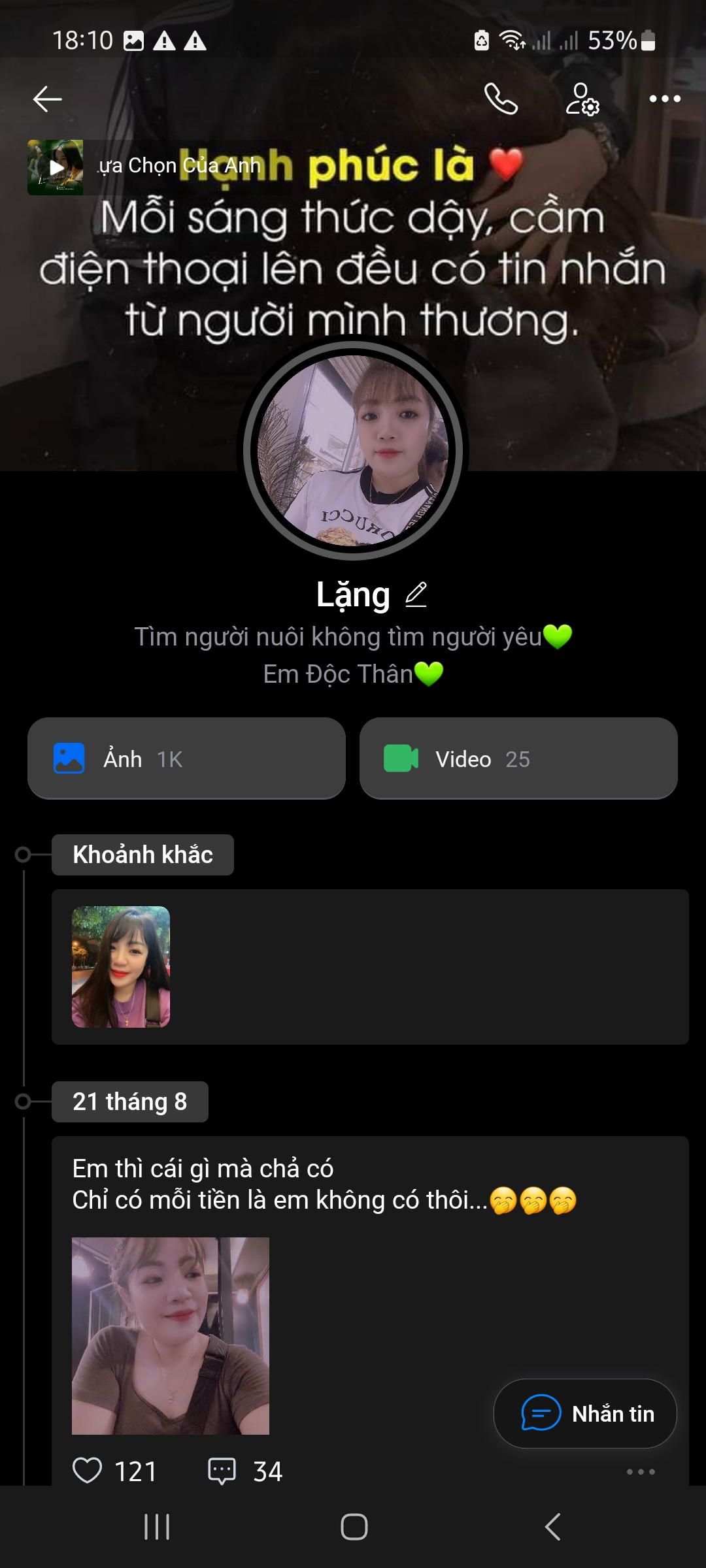Open friend settings icon
The width and height of the screenshot is (706, 1568).
pos(582,99)
